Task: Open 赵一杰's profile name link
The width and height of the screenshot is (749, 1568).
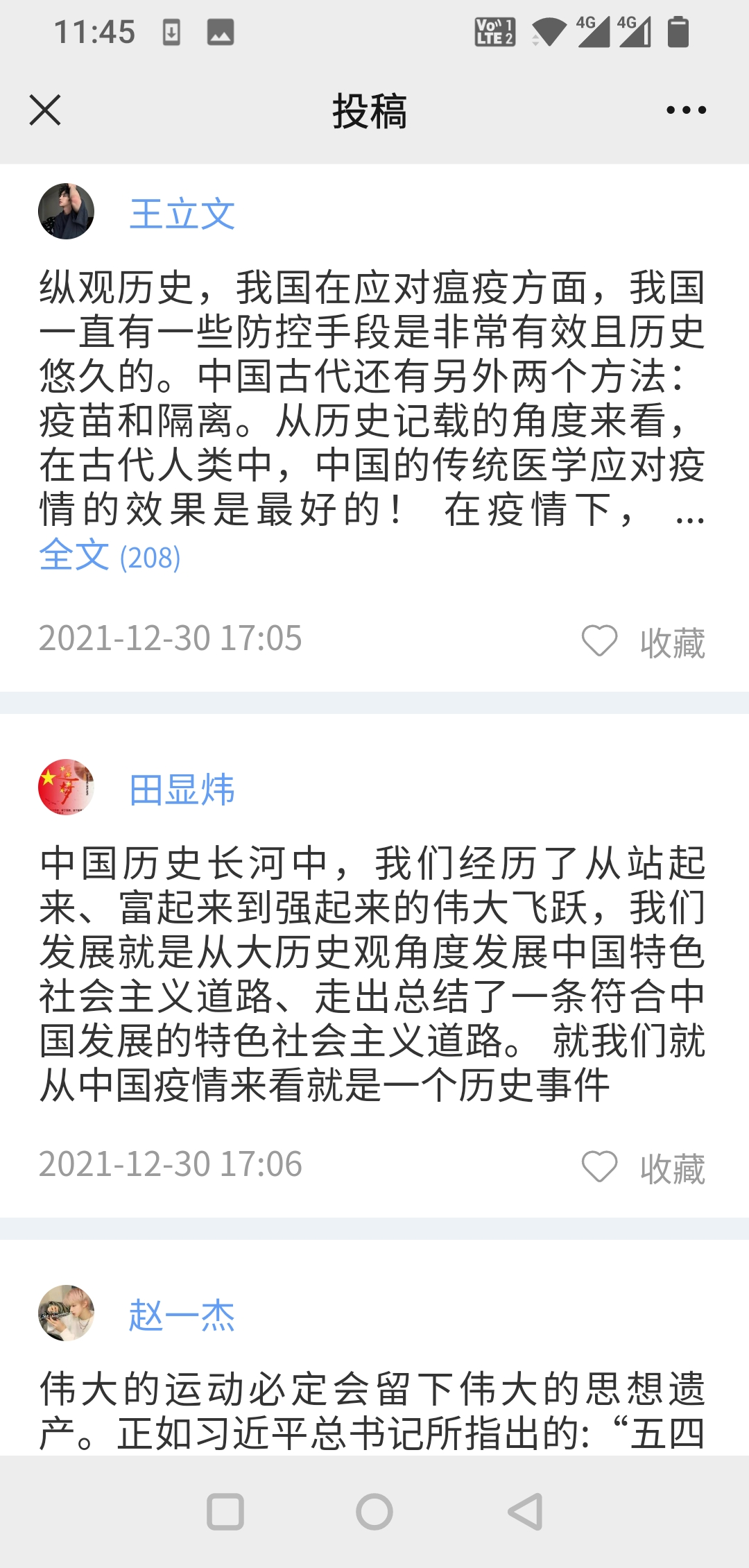Action: (x=182, y=1315)
